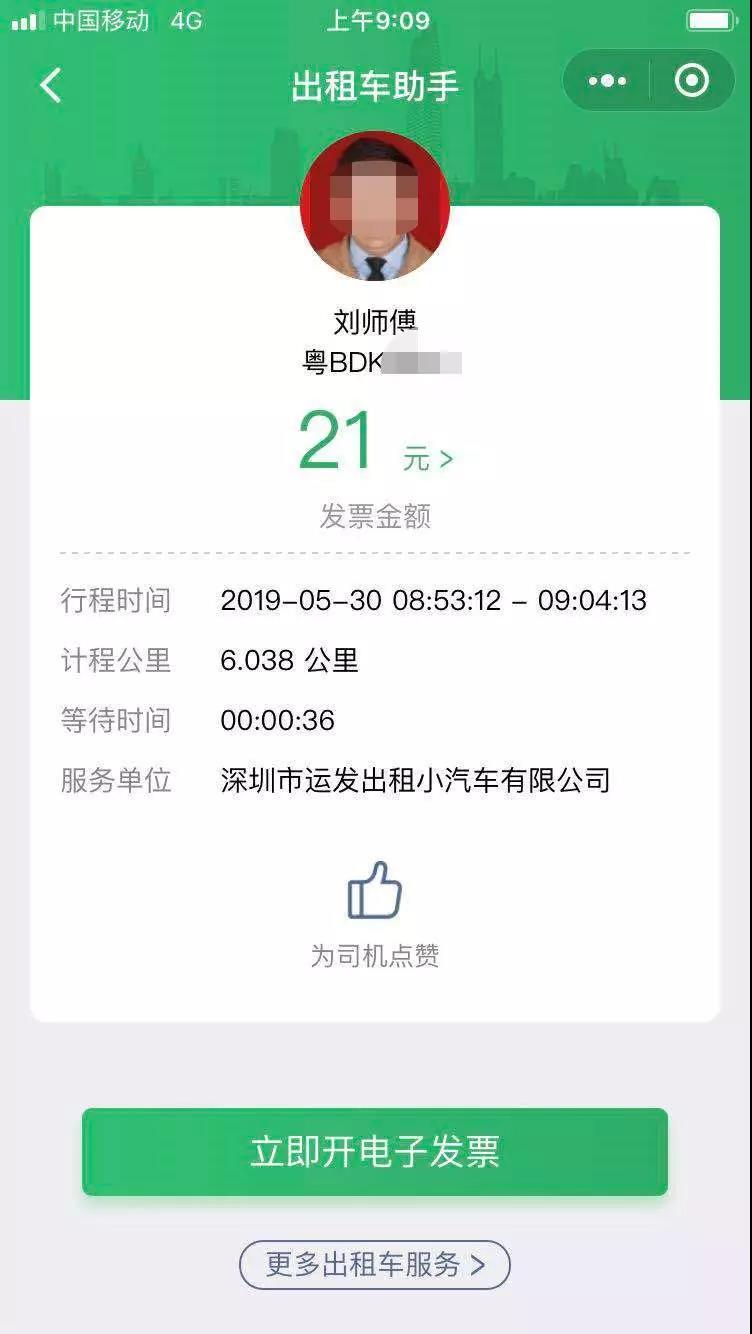The width and height of the screenshot is (752, 1334).
Task: Open the mini program three-dot menu
Action: (x=607, y=81)
